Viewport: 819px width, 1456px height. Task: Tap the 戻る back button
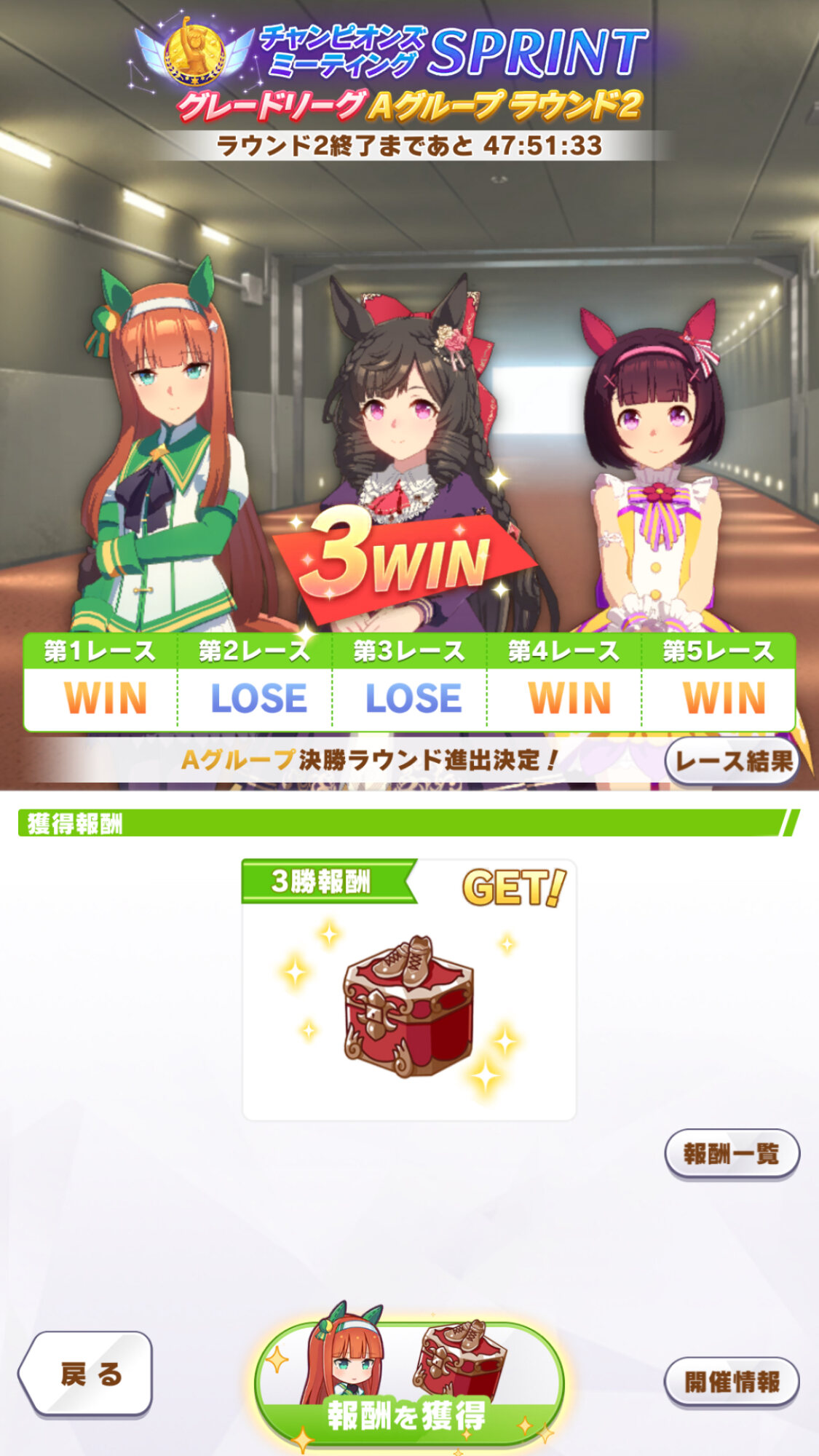click(x=86, y=1374)
